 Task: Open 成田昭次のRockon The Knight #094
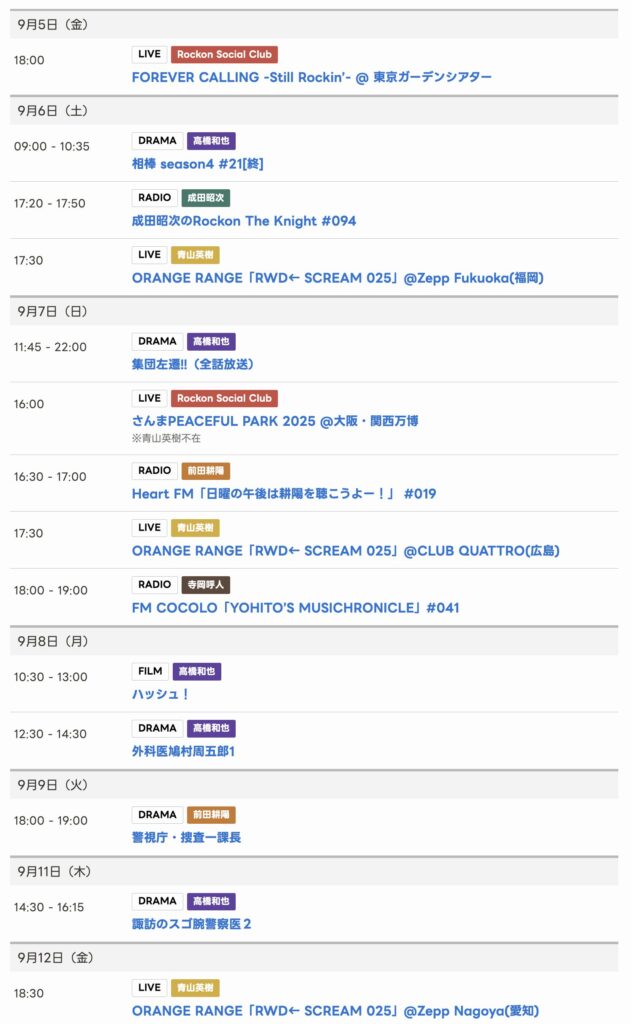[243, 221]
